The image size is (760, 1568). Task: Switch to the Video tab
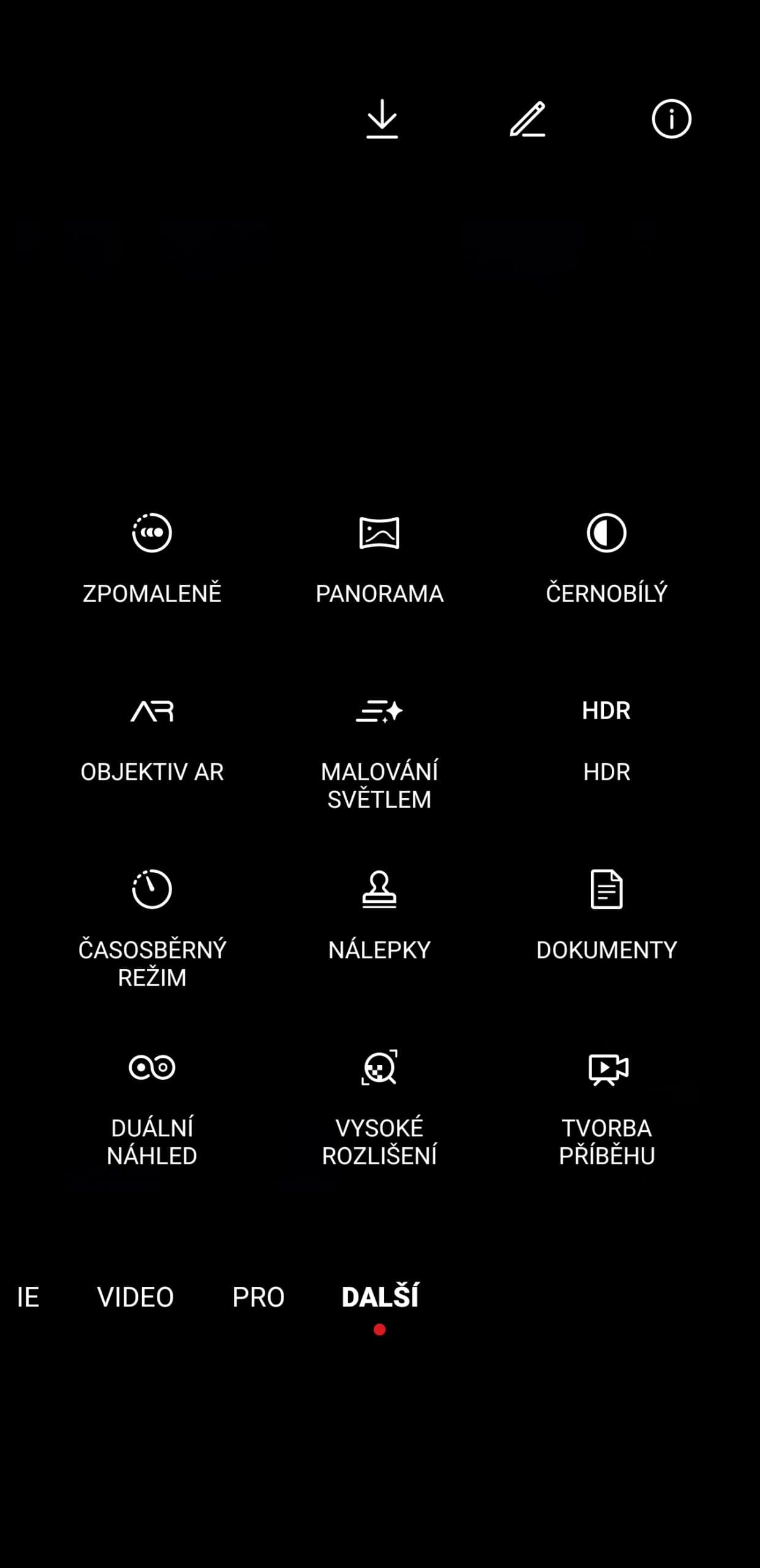point(135,1297)
